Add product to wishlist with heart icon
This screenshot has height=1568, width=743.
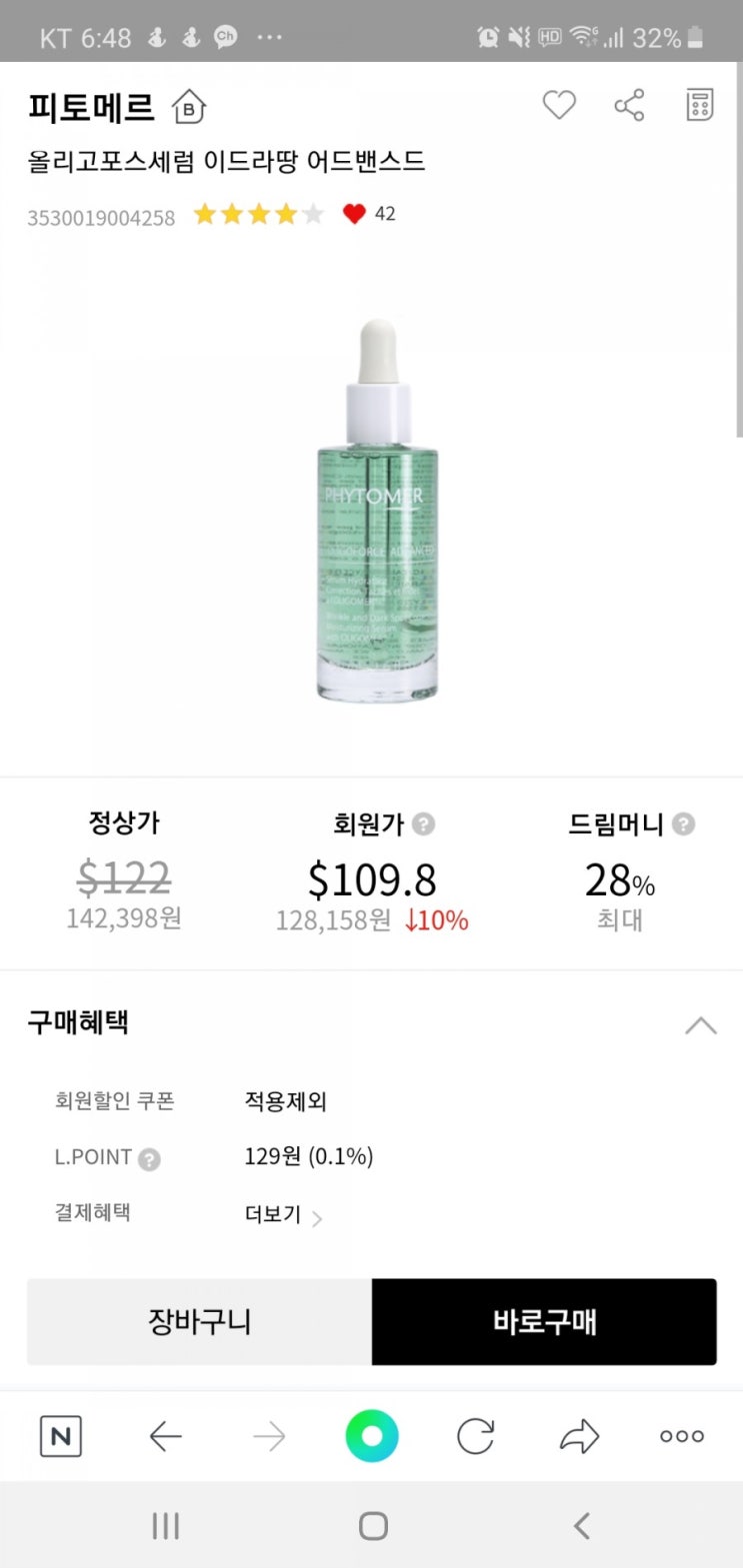(559, 105)
